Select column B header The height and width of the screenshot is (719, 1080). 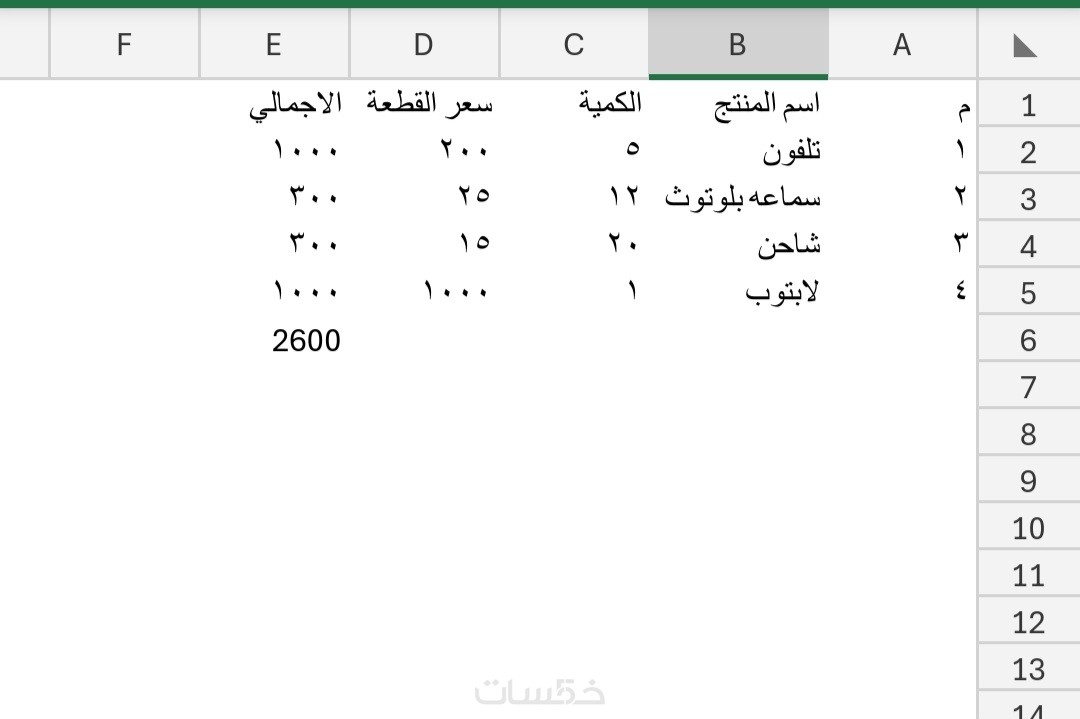point(738,44)
